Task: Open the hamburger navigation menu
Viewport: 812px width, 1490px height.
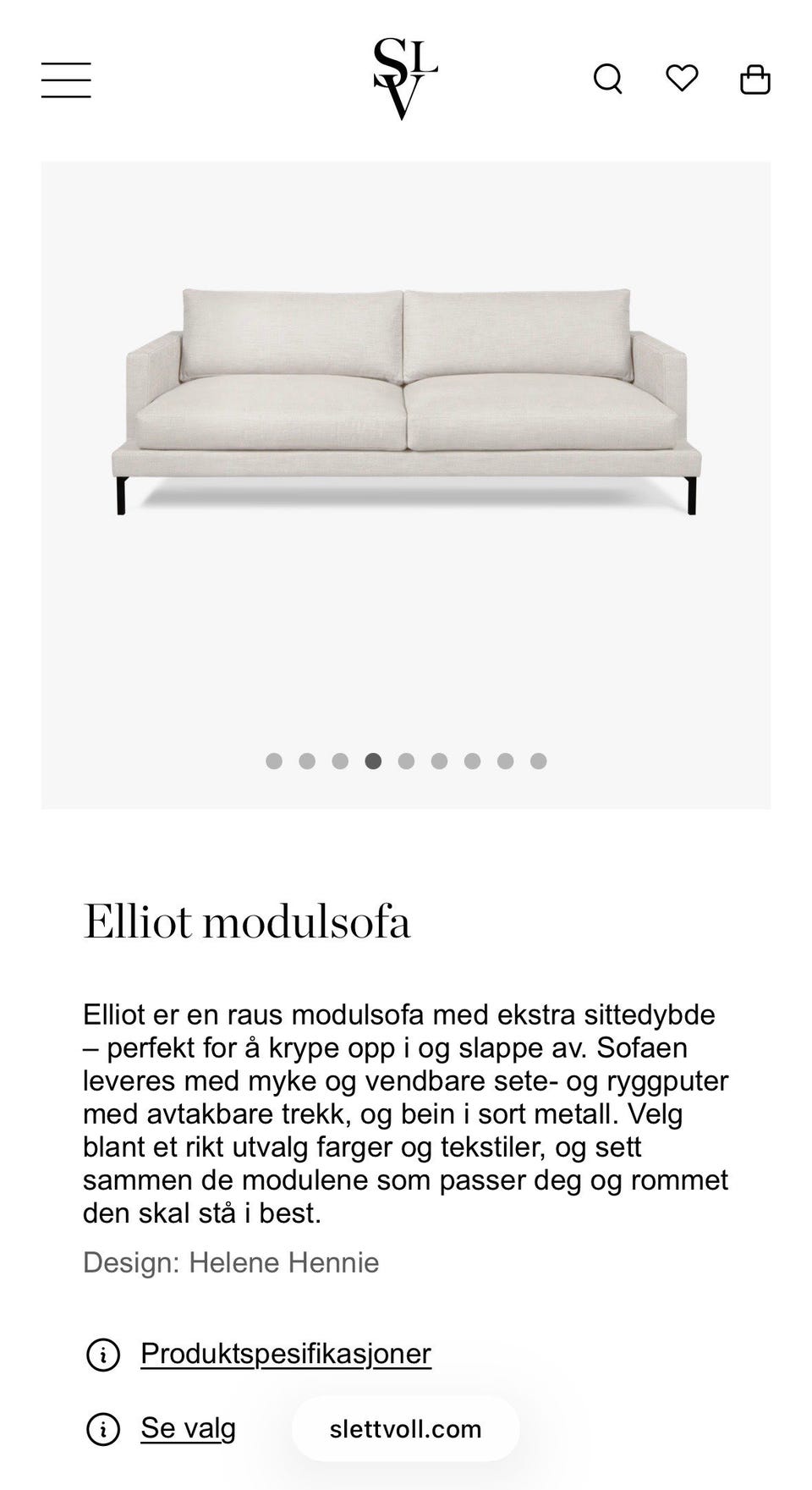Action: pos(68,80)
